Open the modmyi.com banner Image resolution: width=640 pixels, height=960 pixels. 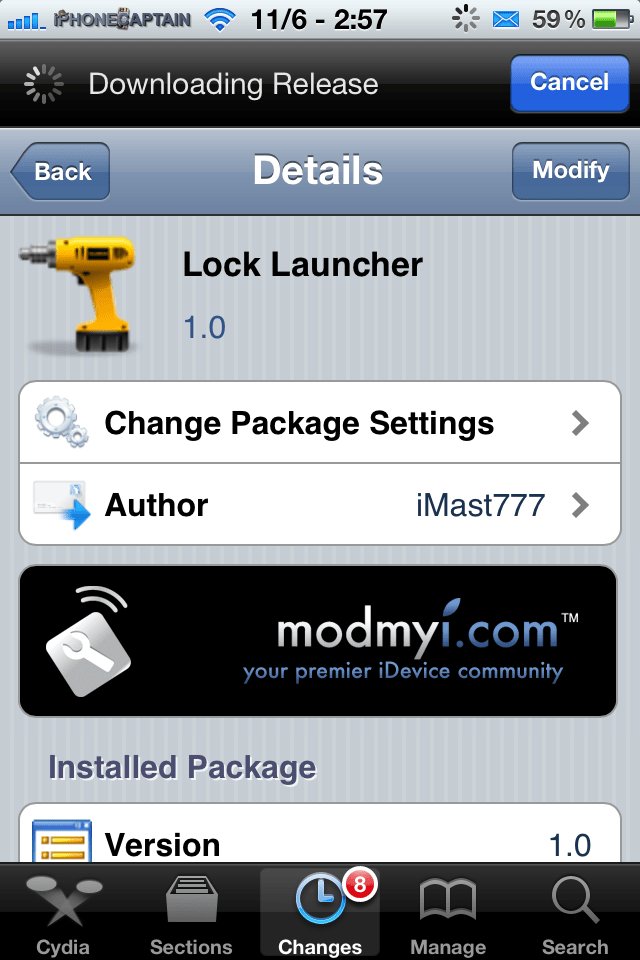(320, 641)
